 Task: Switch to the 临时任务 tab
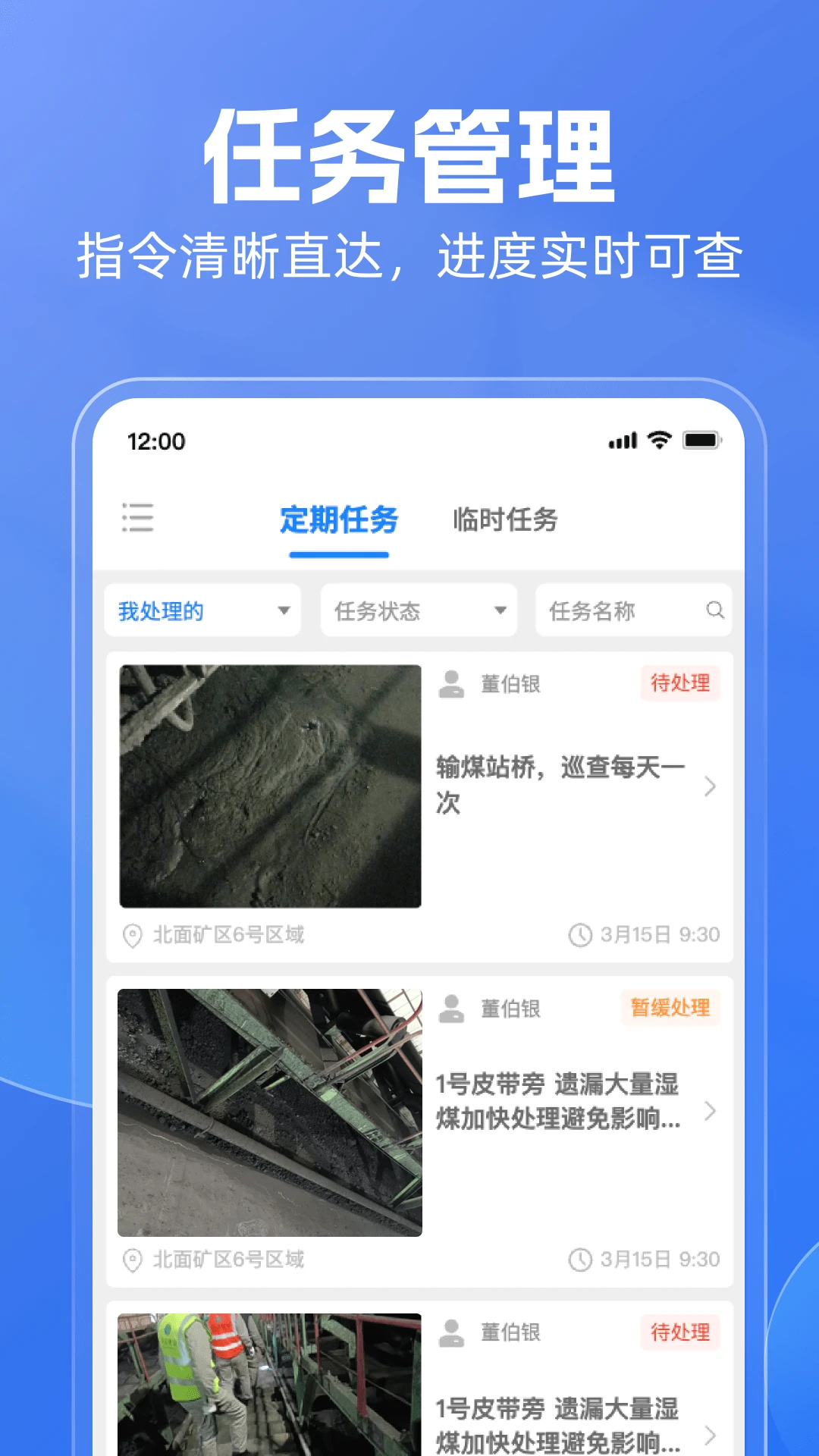pyautogui.click(x=504, y=520)
